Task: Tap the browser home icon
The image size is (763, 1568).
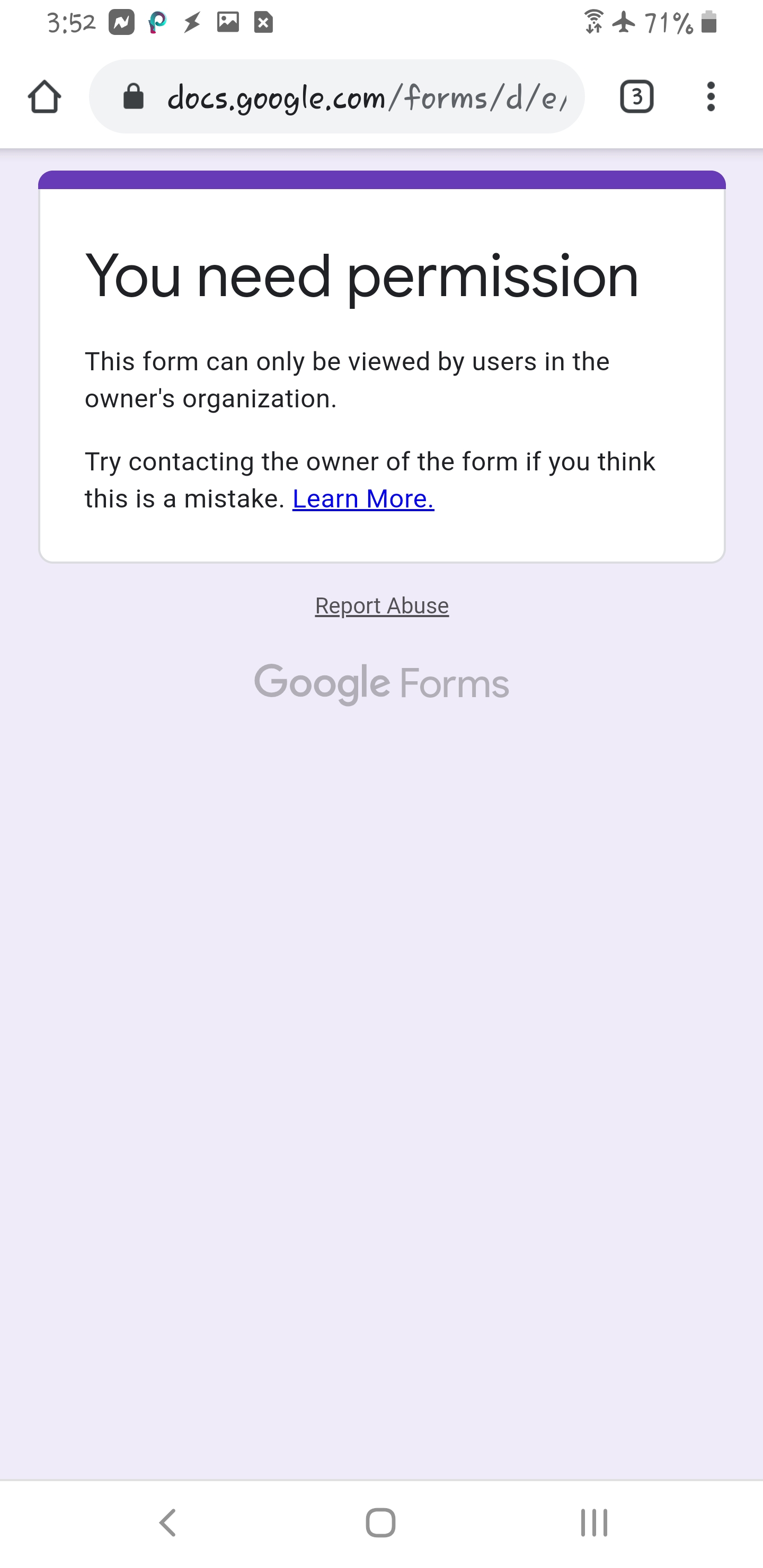Action: pos(45,97)
